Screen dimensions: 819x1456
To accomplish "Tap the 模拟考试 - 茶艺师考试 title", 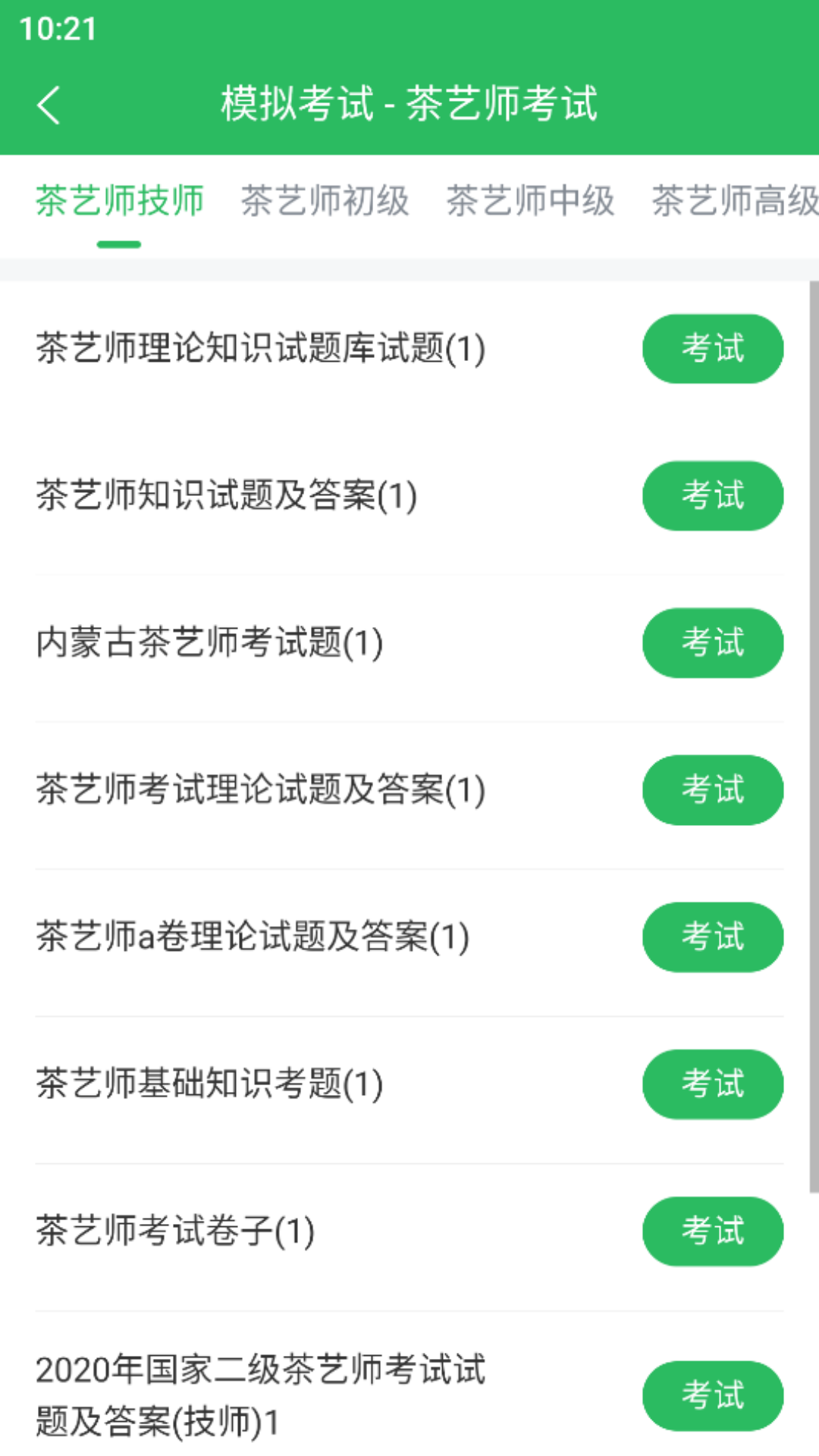I will pyautogui.click(x=409, y=105).
